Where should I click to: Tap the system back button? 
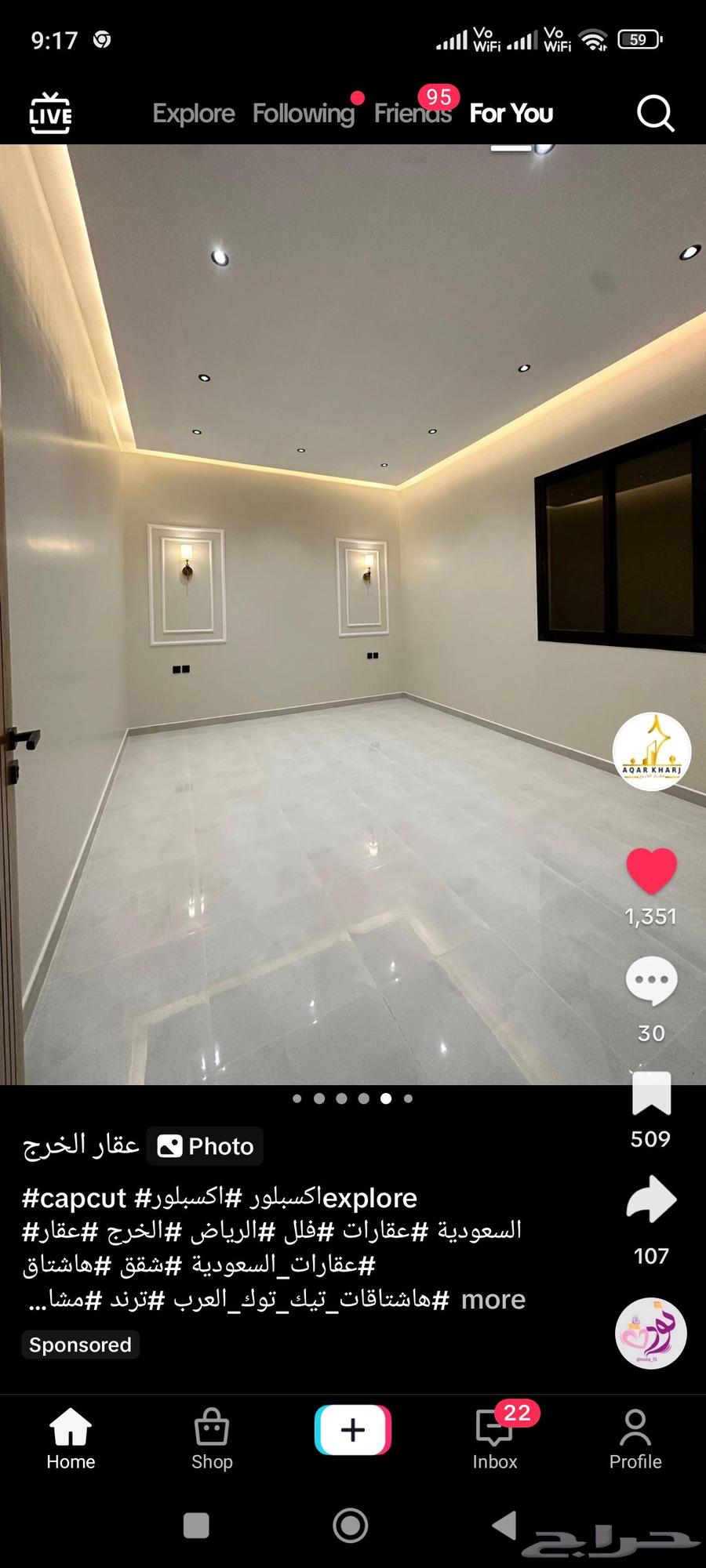coord(504,1525)
